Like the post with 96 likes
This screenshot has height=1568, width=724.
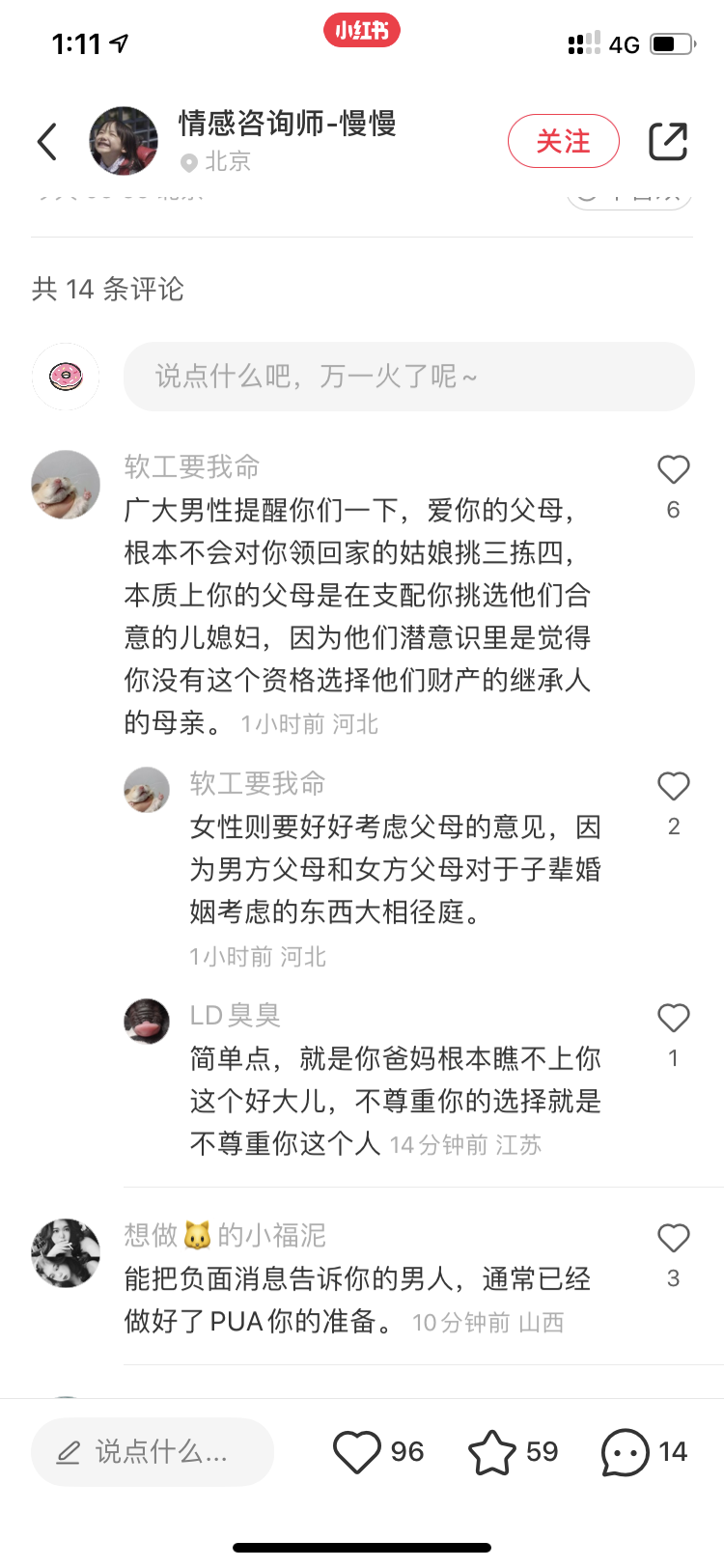(x=357, y=1451)
